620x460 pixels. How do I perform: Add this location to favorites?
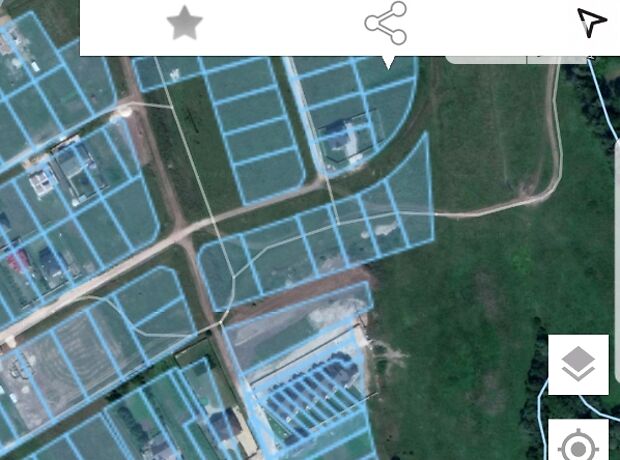(184, 23)
